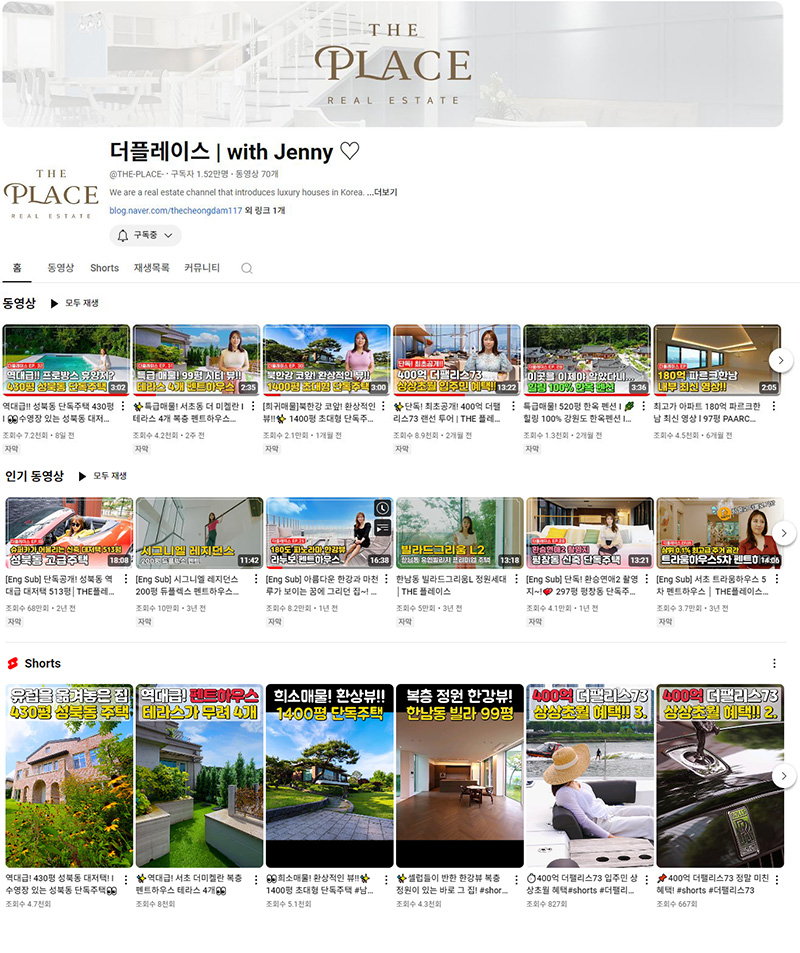
Task: Play all in 인기 동영상 section
Action: (102, 476)
